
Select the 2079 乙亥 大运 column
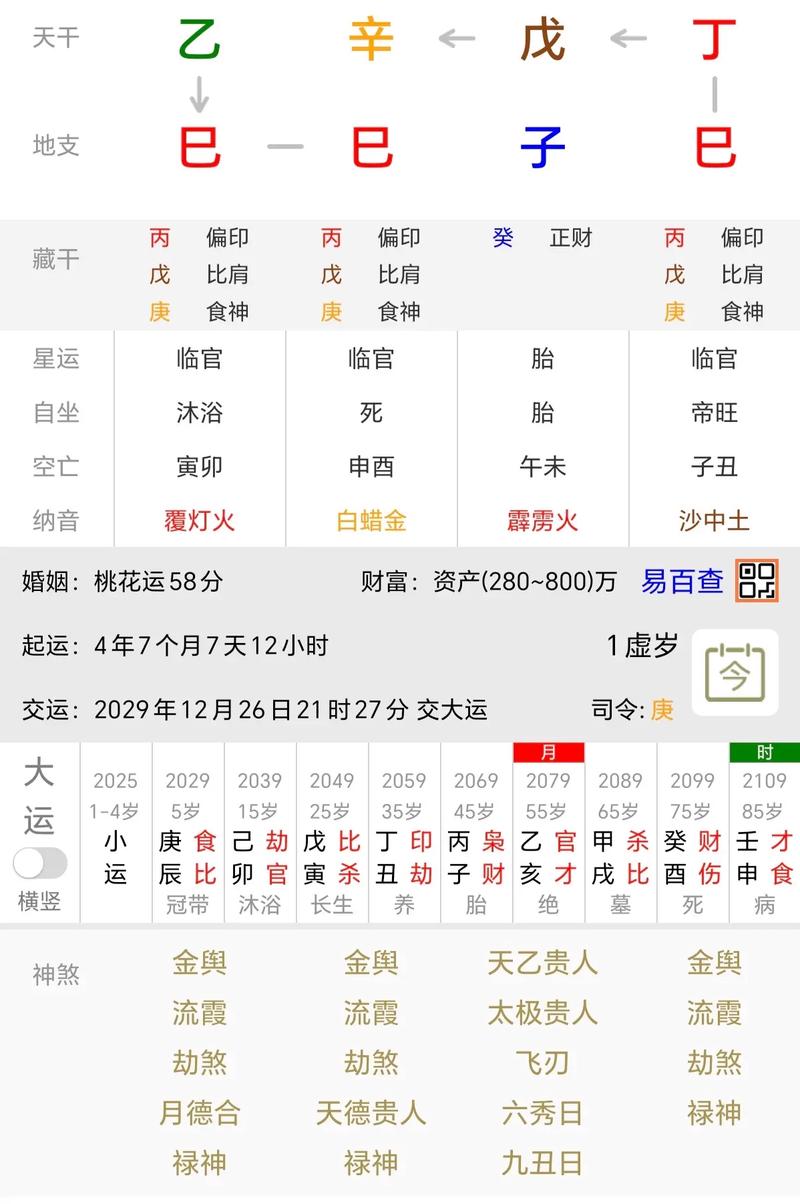tap(548, 832)
